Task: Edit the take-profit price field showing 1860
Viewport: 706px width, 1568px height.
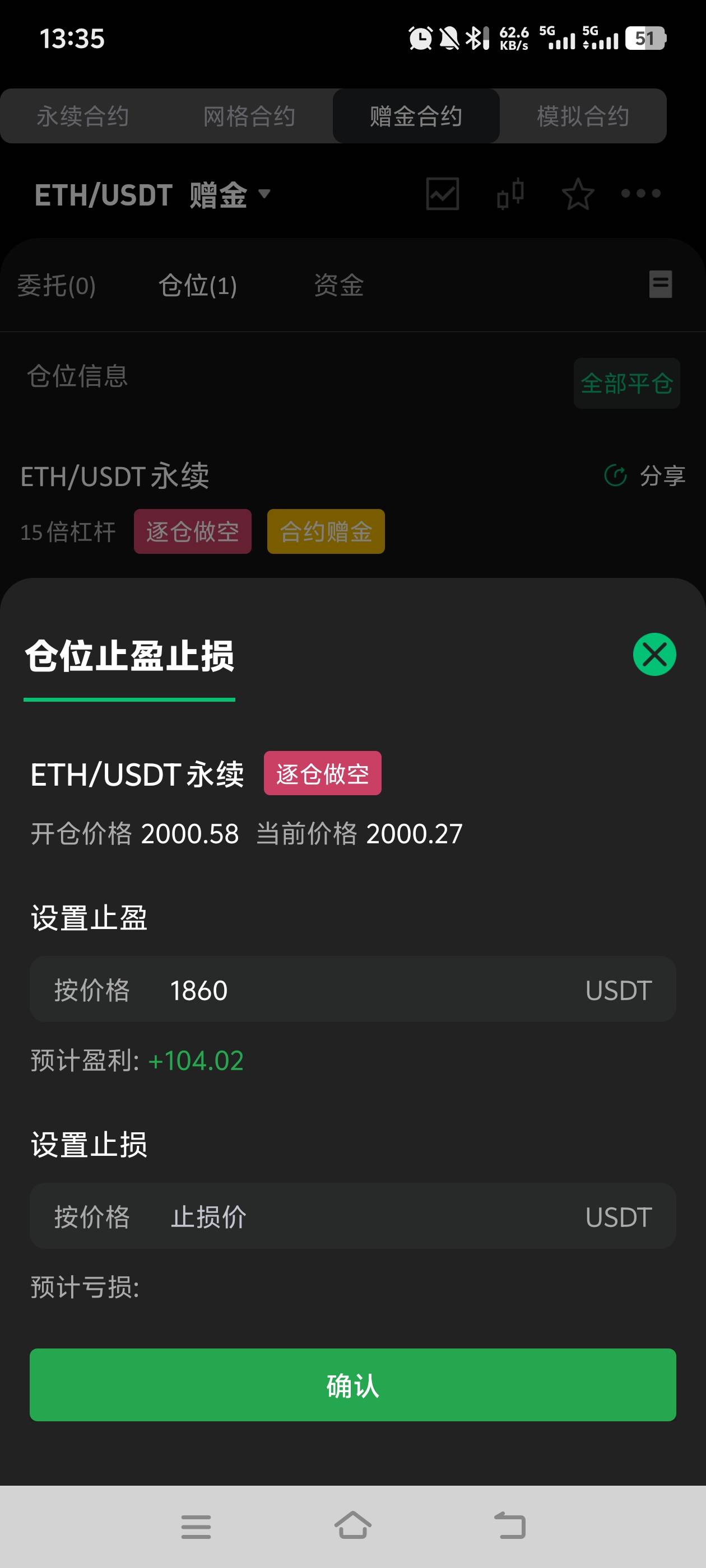Action: click(365, 990)
